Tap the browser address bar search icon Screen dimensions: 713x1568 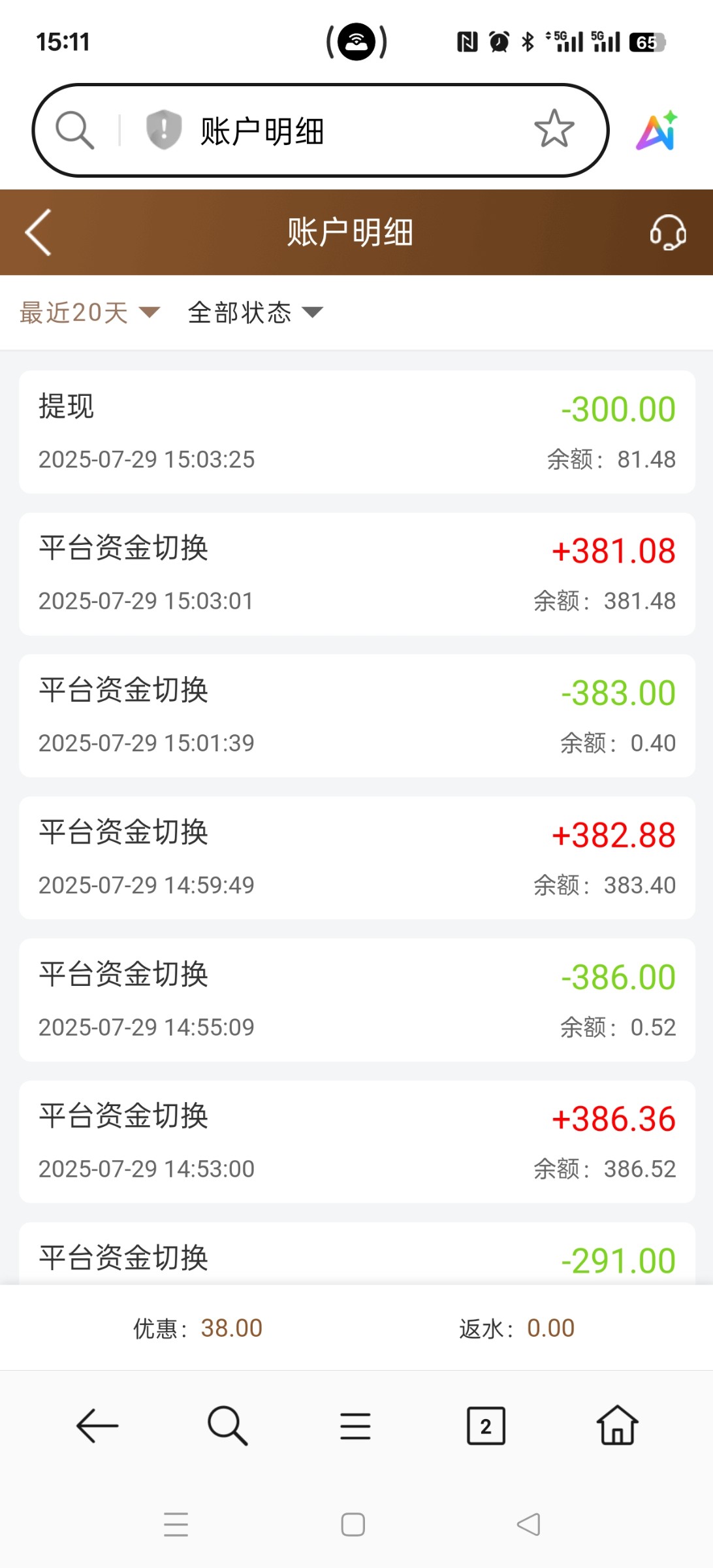click(74, 130)
